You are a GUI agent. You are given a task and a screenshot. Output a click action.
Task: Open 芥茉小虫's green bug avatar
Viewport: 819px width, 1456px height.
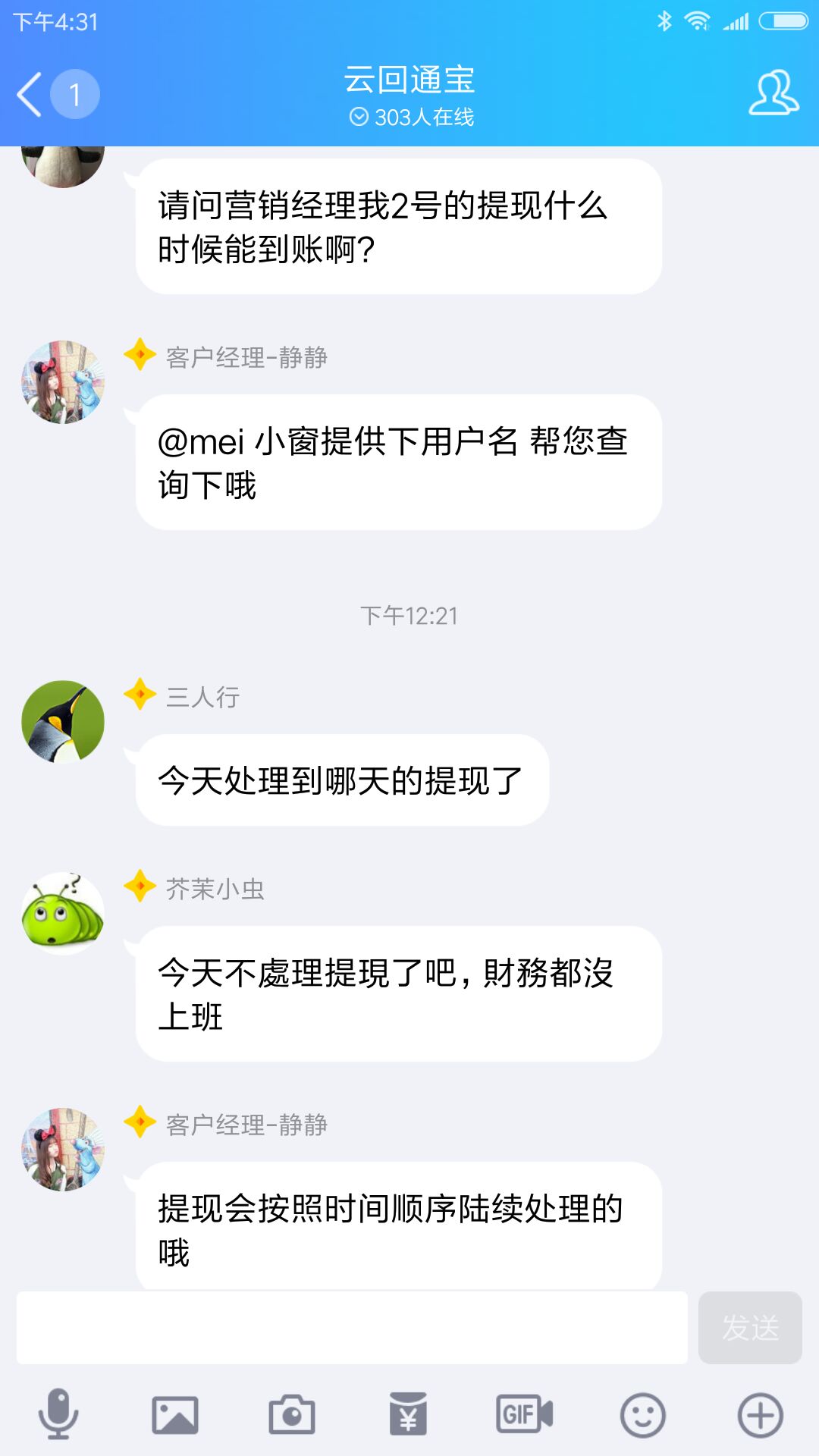click(63, 913)
